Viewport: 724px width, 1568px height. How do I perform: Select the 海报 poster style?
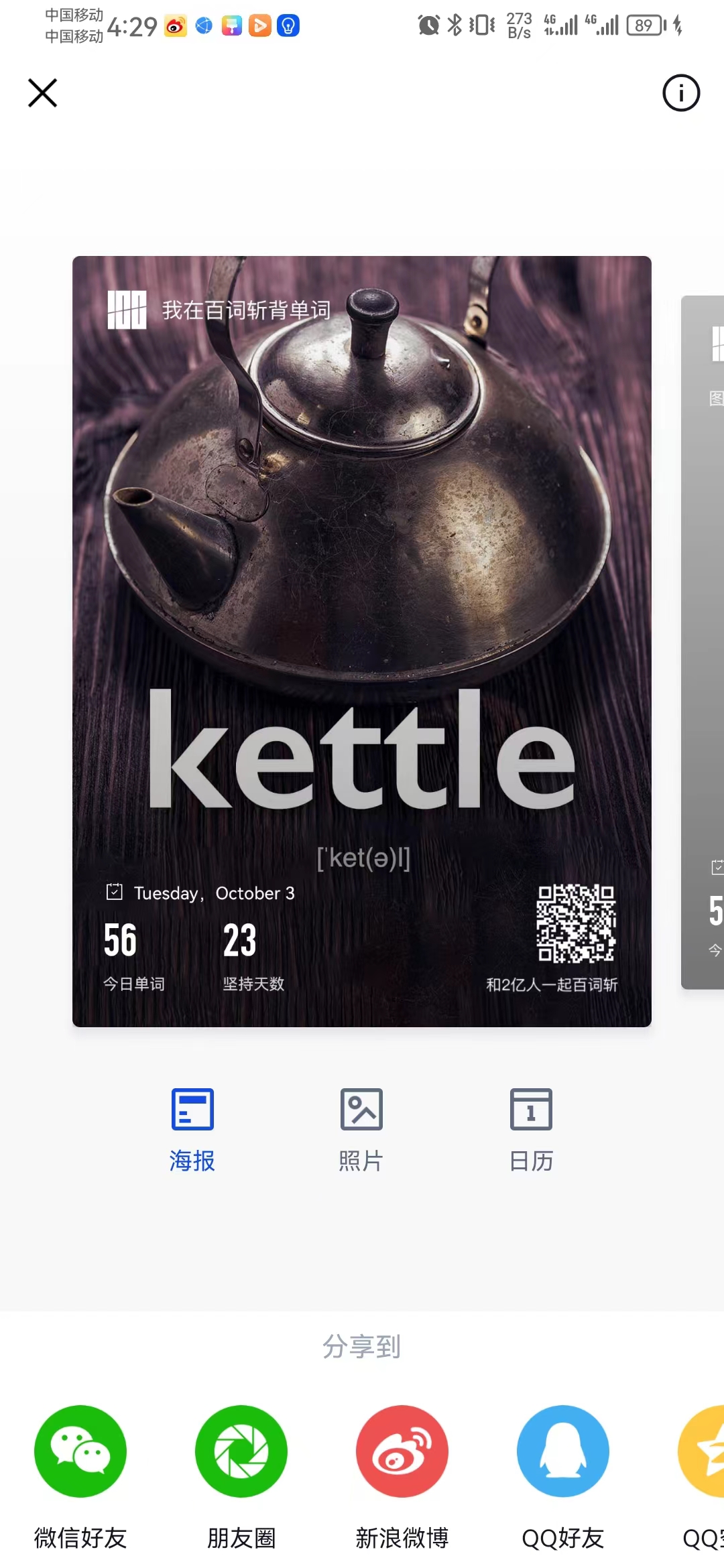coord(192,1130)
